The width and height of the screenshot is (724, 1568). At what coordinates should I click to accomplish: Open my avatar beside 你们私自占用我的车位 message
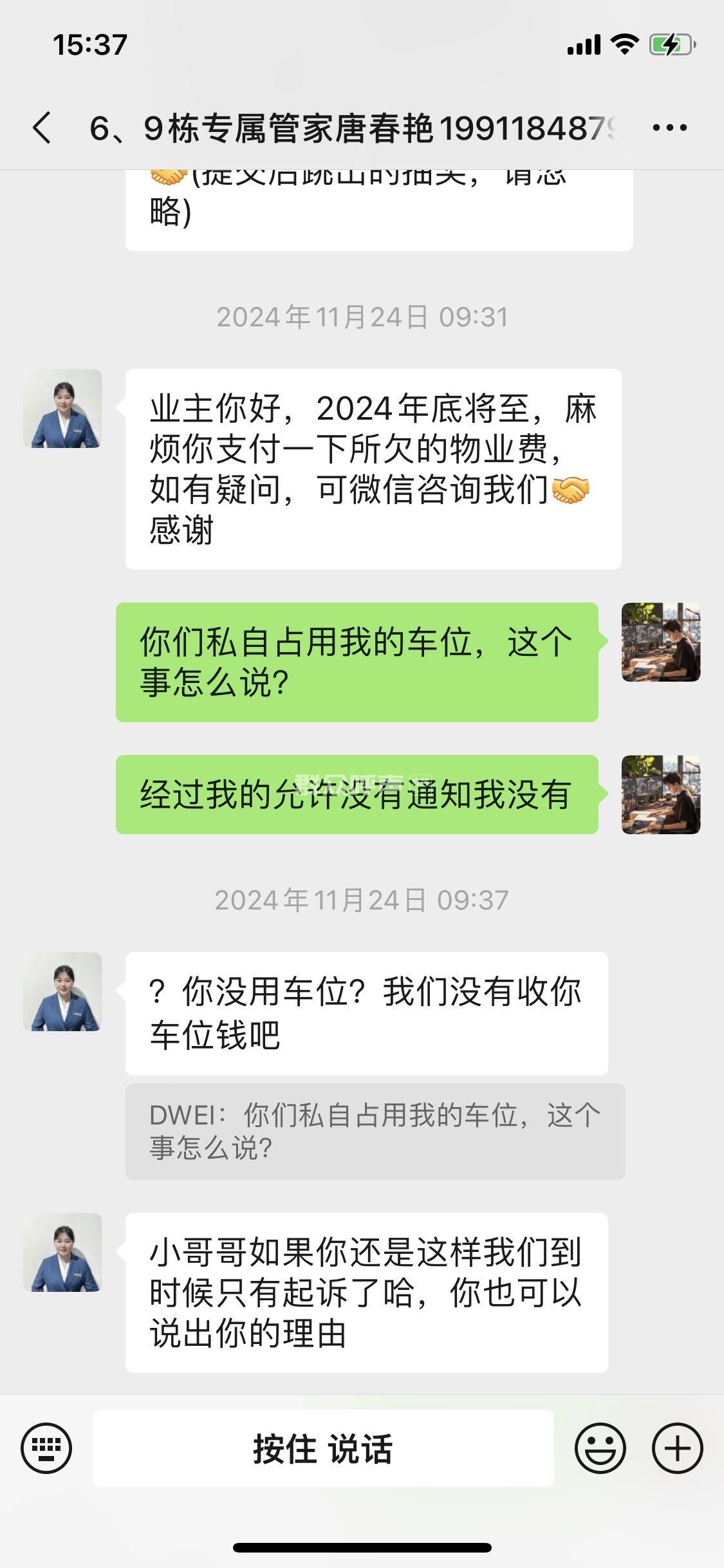660,642
